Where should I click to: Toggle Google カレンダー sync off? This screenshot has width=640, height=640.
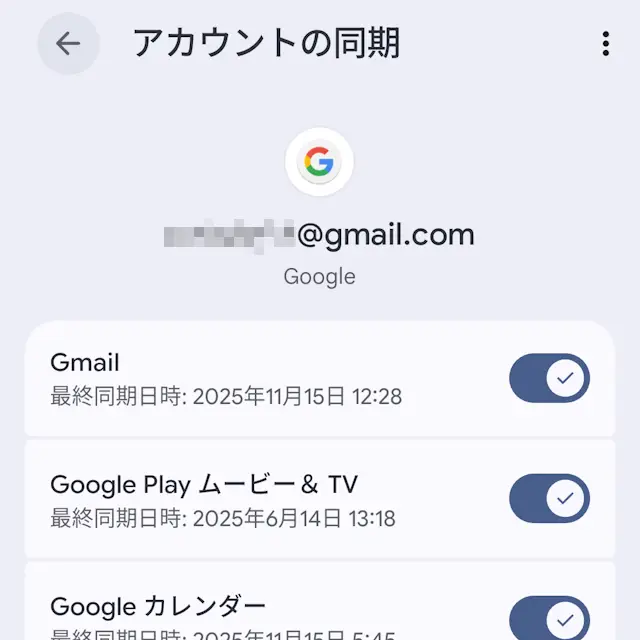pyautogui.click(x=549, y=617)
